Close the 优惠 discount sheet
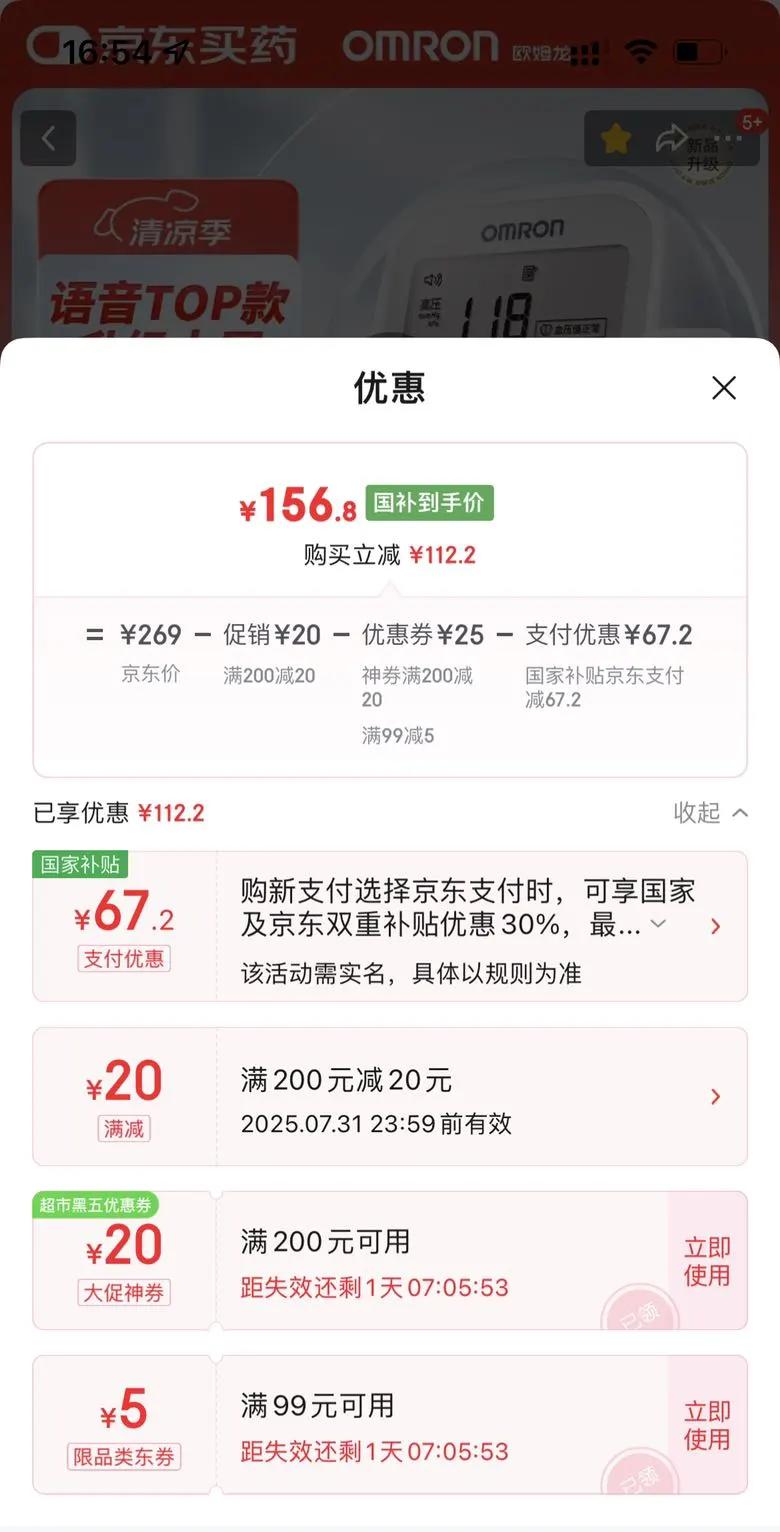Image resolution: width=780 pixels, height=1532 pixels. click(x=724, y=388)
